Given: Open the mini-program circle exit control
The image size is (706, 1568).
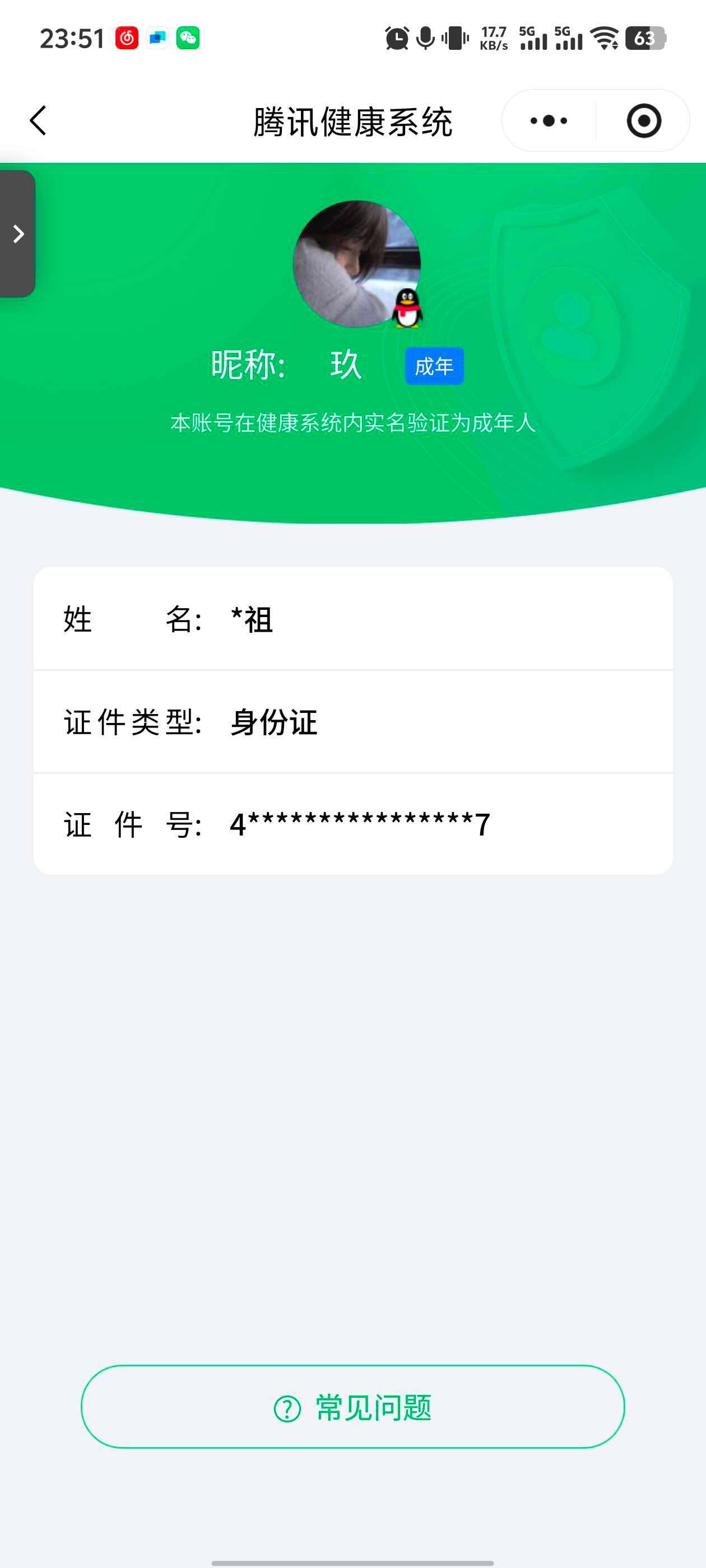Looking at the screenshot, I should (x=645, y=120).
